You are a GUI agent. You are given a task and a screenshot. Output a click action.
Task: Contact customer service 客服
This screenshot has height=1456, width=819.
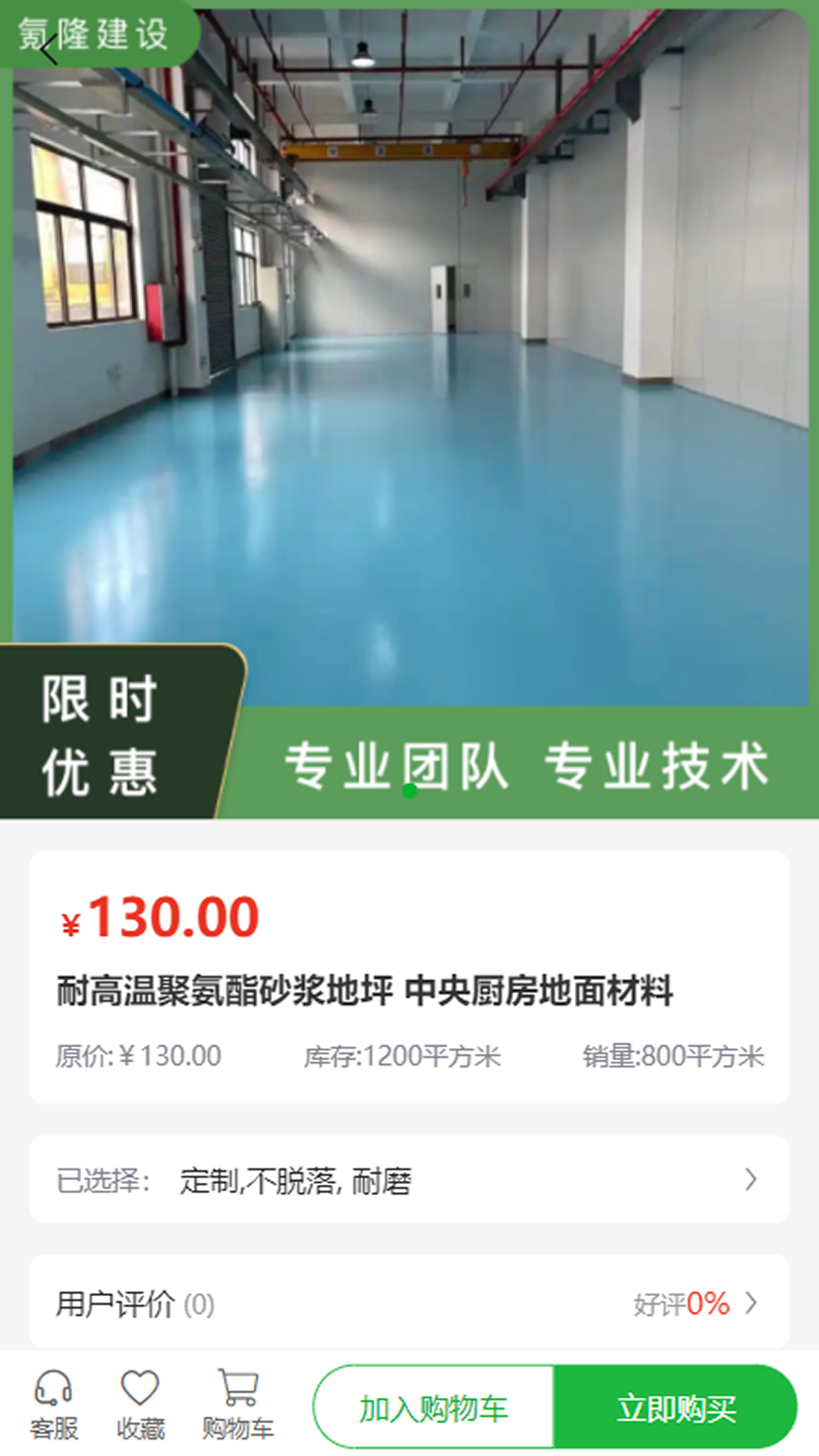[x=54, y=1406]
